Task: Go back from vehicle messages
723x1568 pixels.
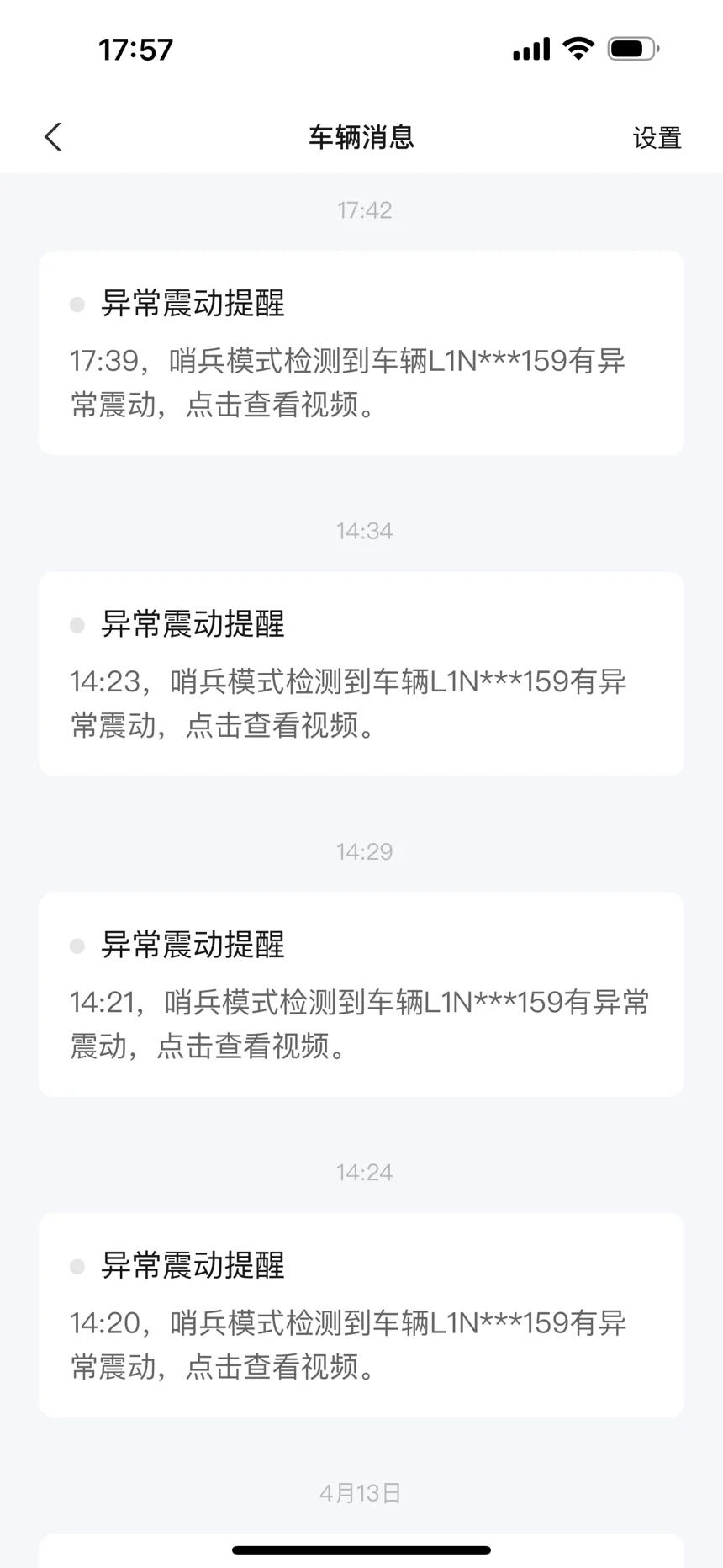Action: click(x=53, y=137)
